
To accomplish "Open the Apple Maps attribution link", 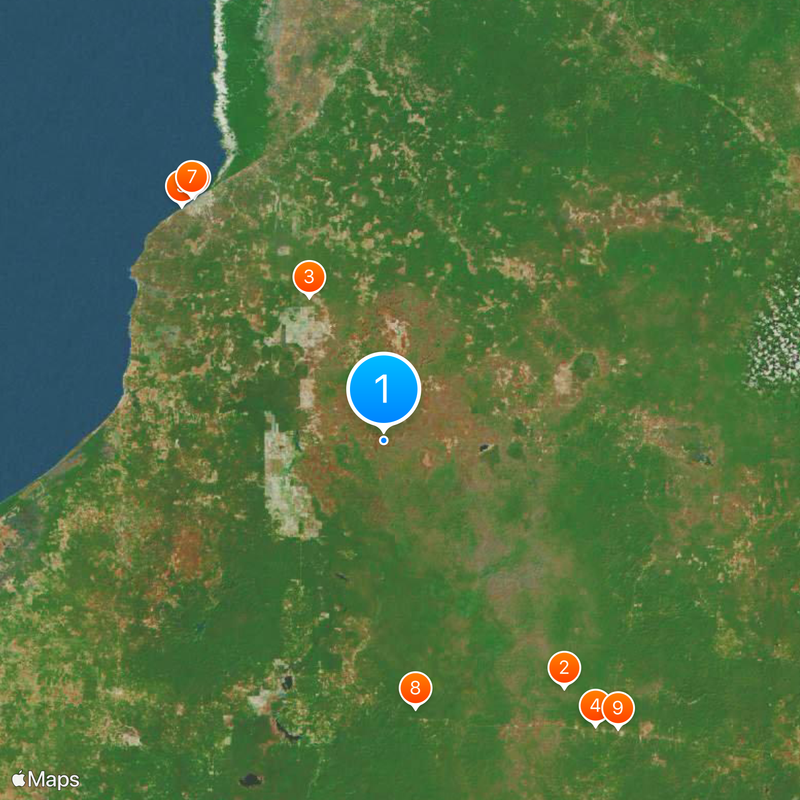I will [46, 778].
